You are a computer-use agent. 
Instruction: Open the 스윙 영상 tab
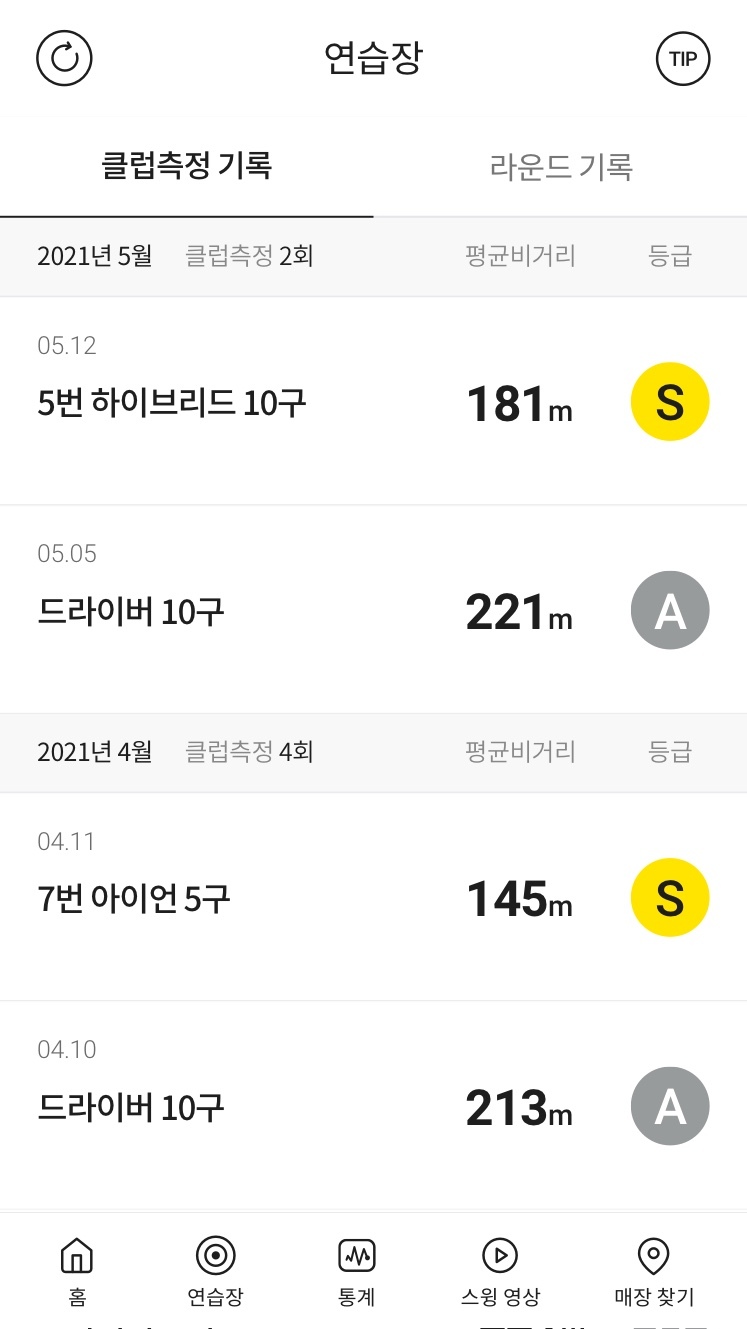tap(499, 1270)
